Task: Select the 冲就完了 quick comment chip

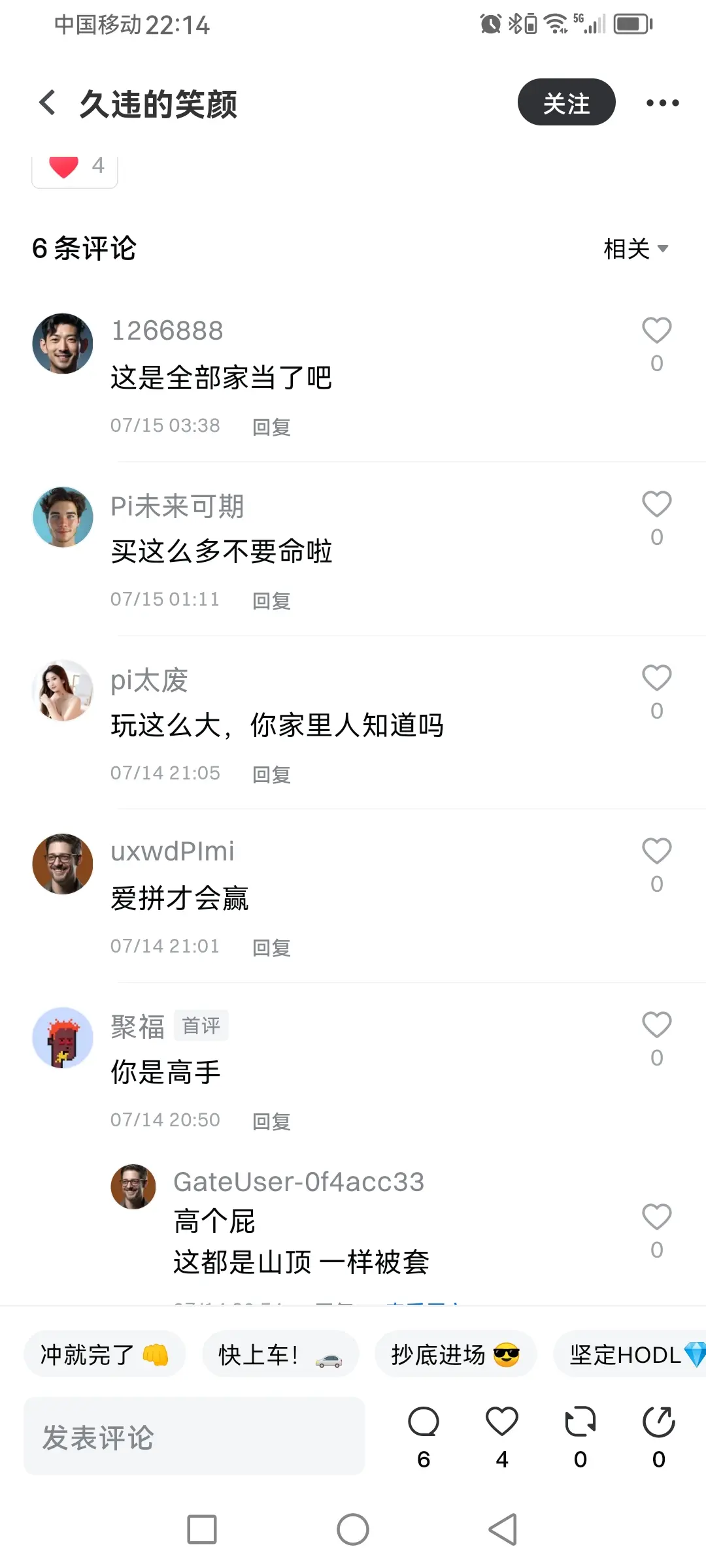Action: (105, 1354)
